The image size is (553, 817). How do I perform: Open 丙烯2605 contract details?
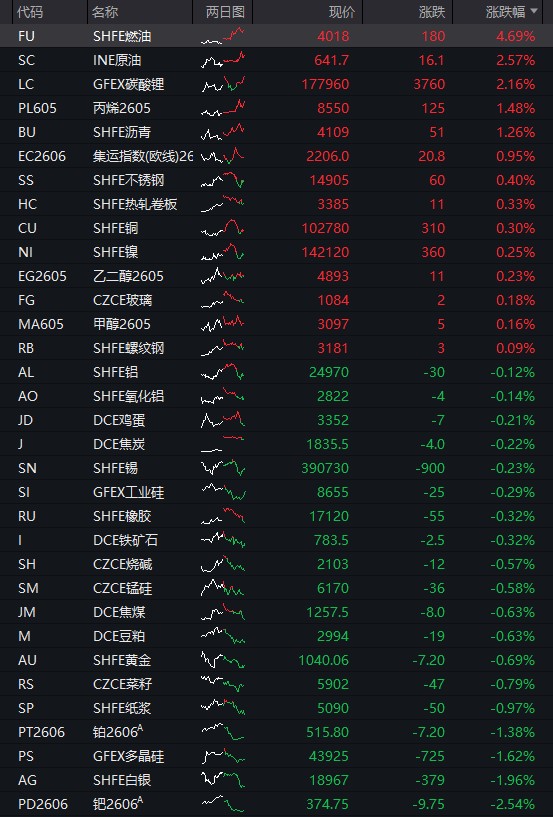click(276, 108)
